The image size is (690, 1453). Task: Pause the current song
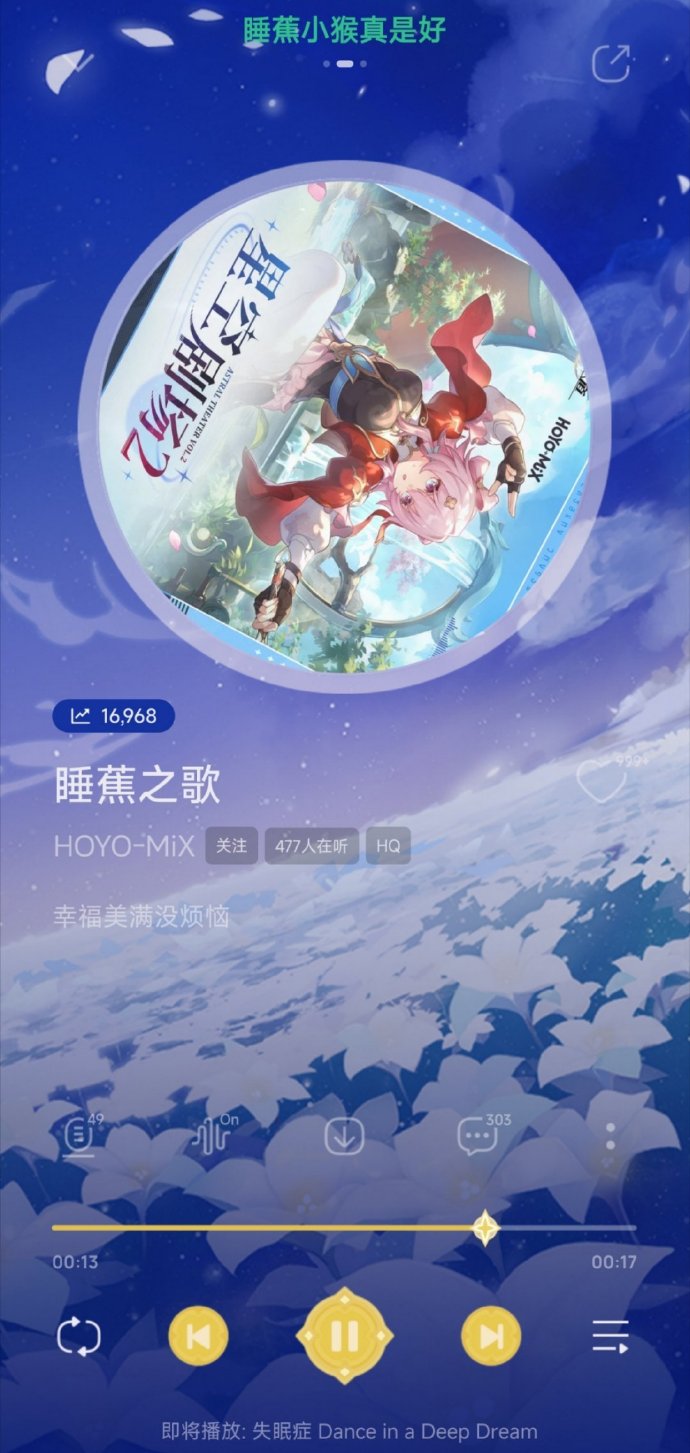pyautogui.click(x=344, y=1336)
